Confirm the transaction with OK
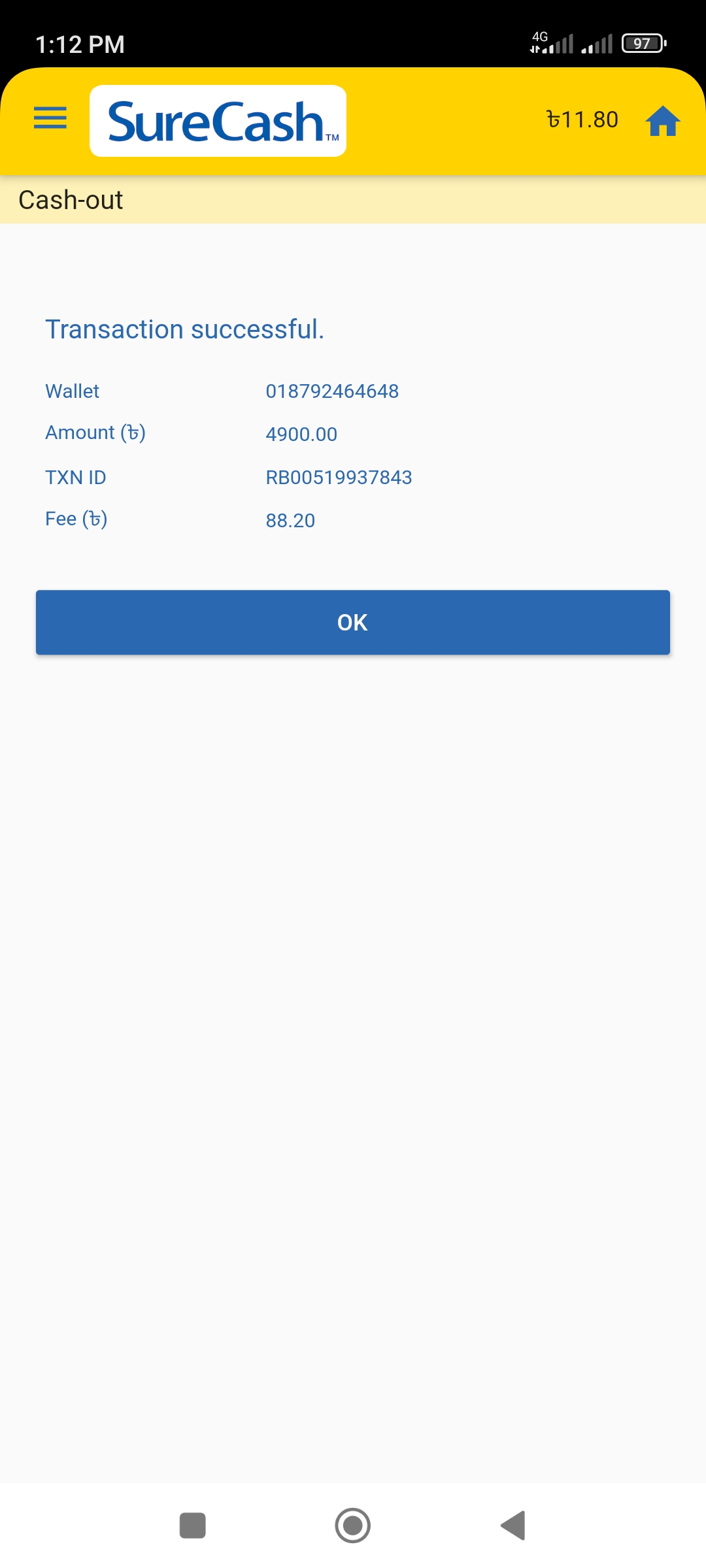This screenshot has height=1568, width=706. 353,623
